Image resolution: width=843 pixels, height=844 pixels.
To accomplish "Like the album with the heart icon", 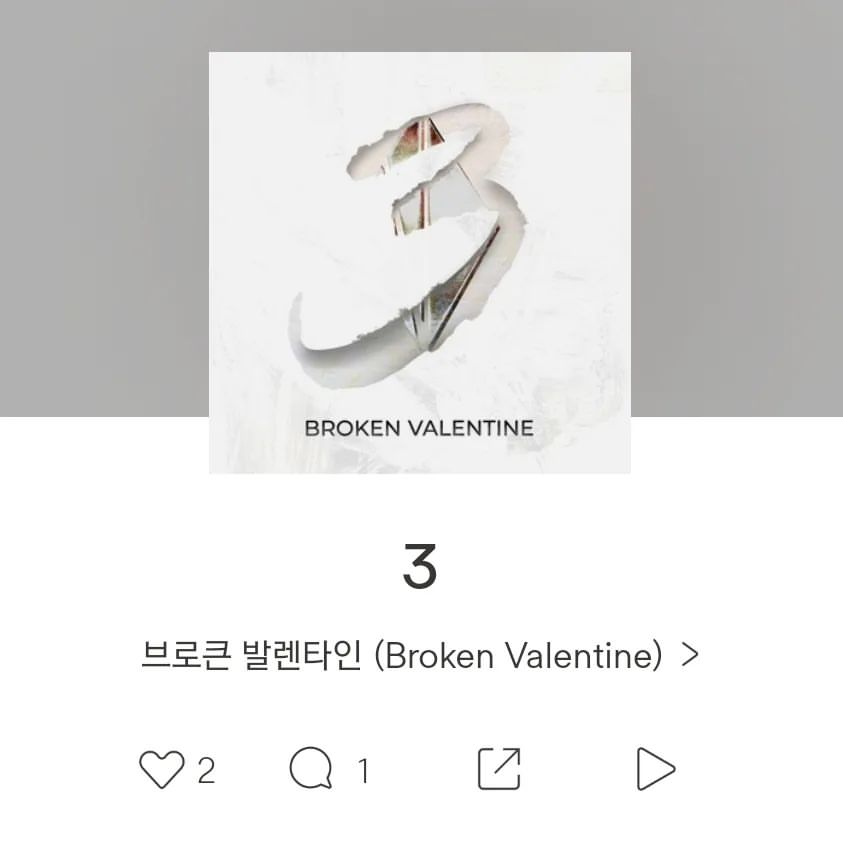I will click(161, 769).
